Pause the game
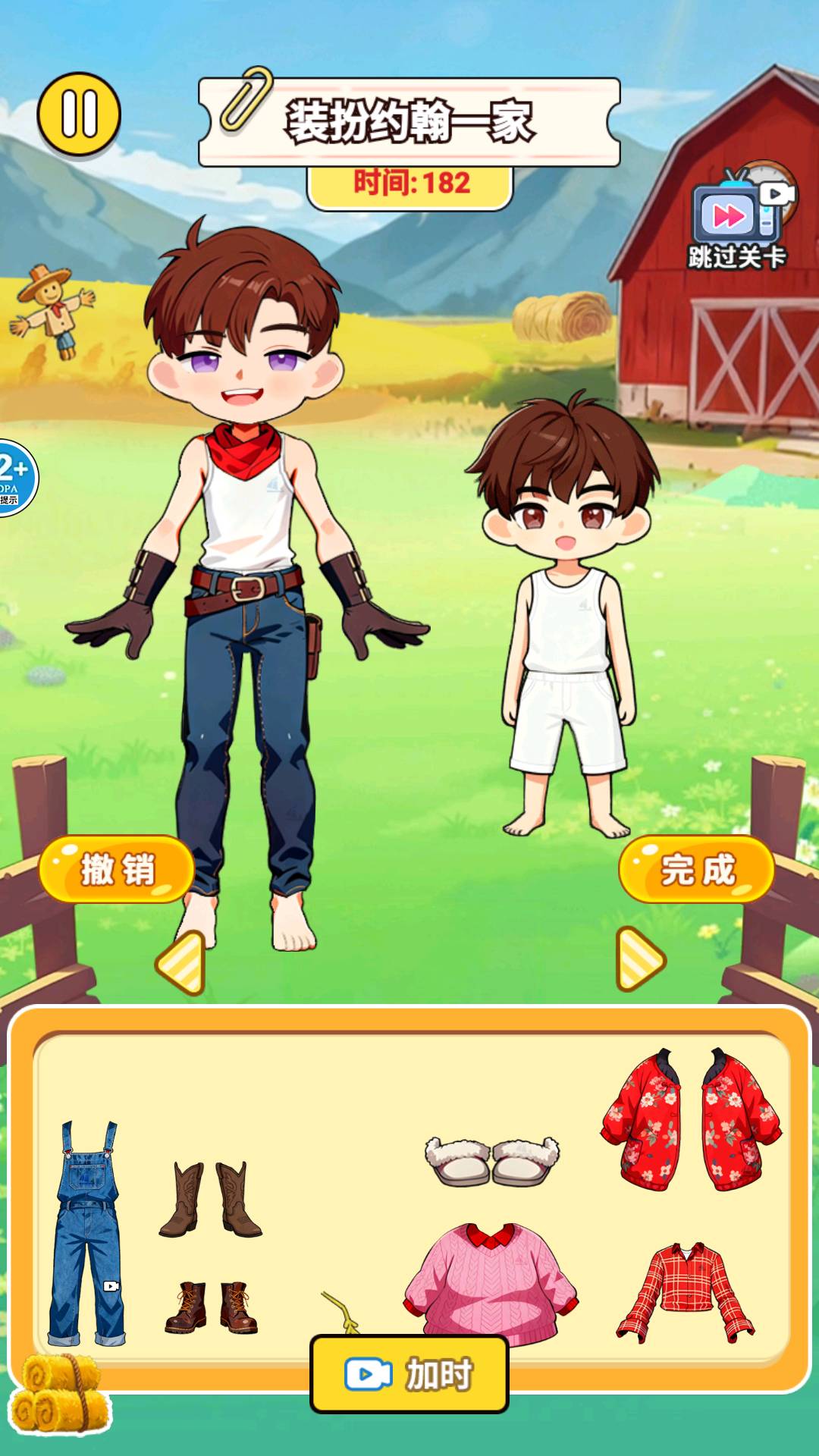The image size is (819, 1456). point(79,115)
